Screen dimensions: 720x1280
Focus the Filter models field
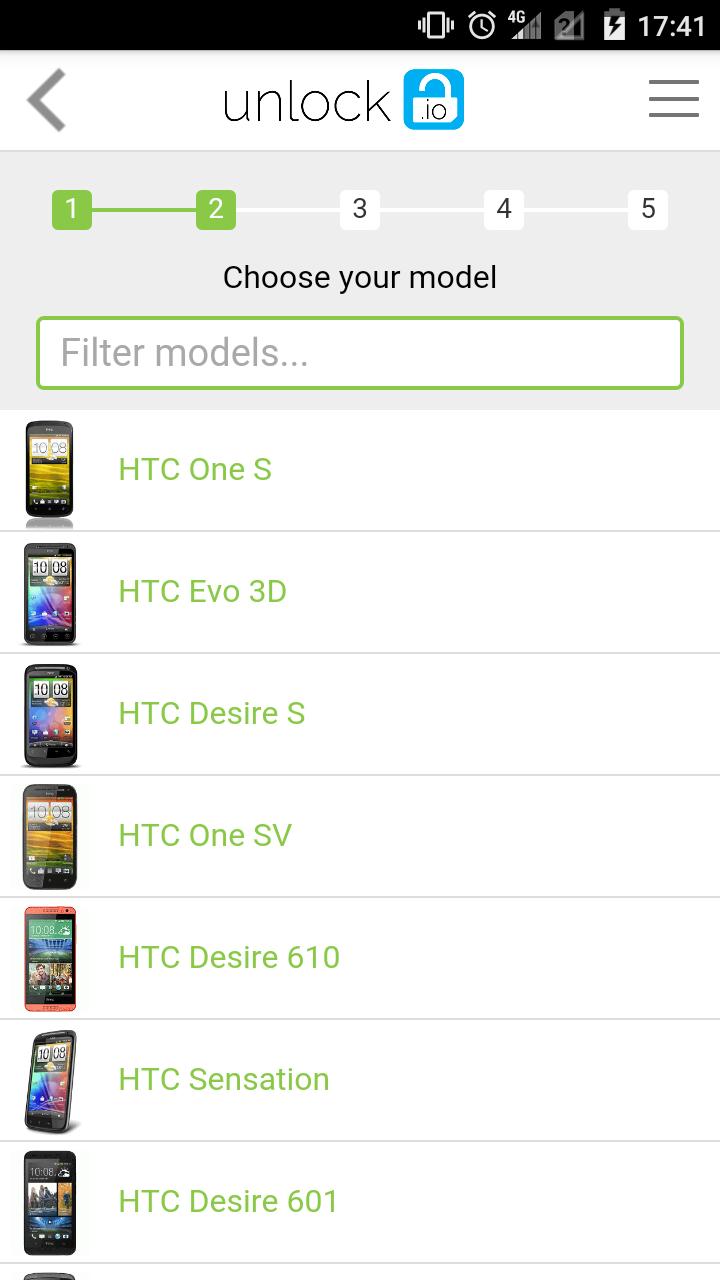[x=360, y=353]
